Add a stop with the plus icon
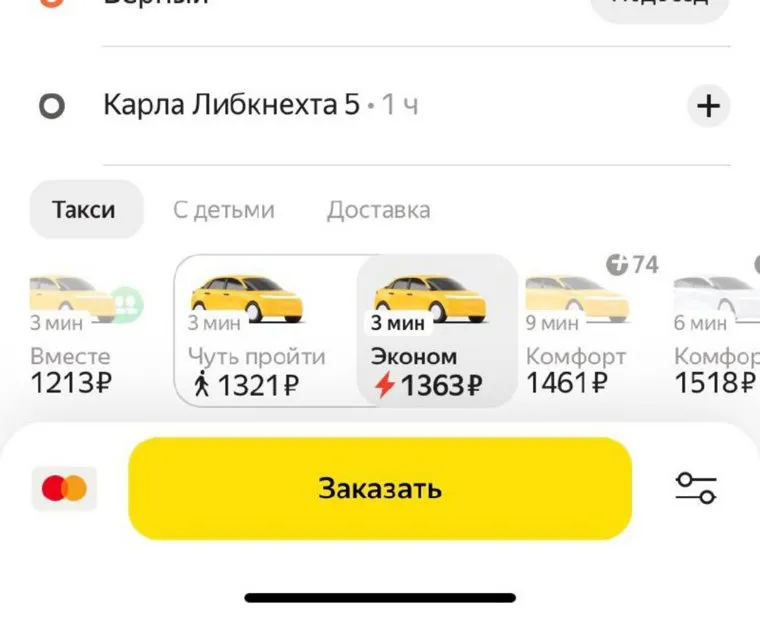Viewport: 760px width, 617px height. pyautogui.click(x=708, y=106)
